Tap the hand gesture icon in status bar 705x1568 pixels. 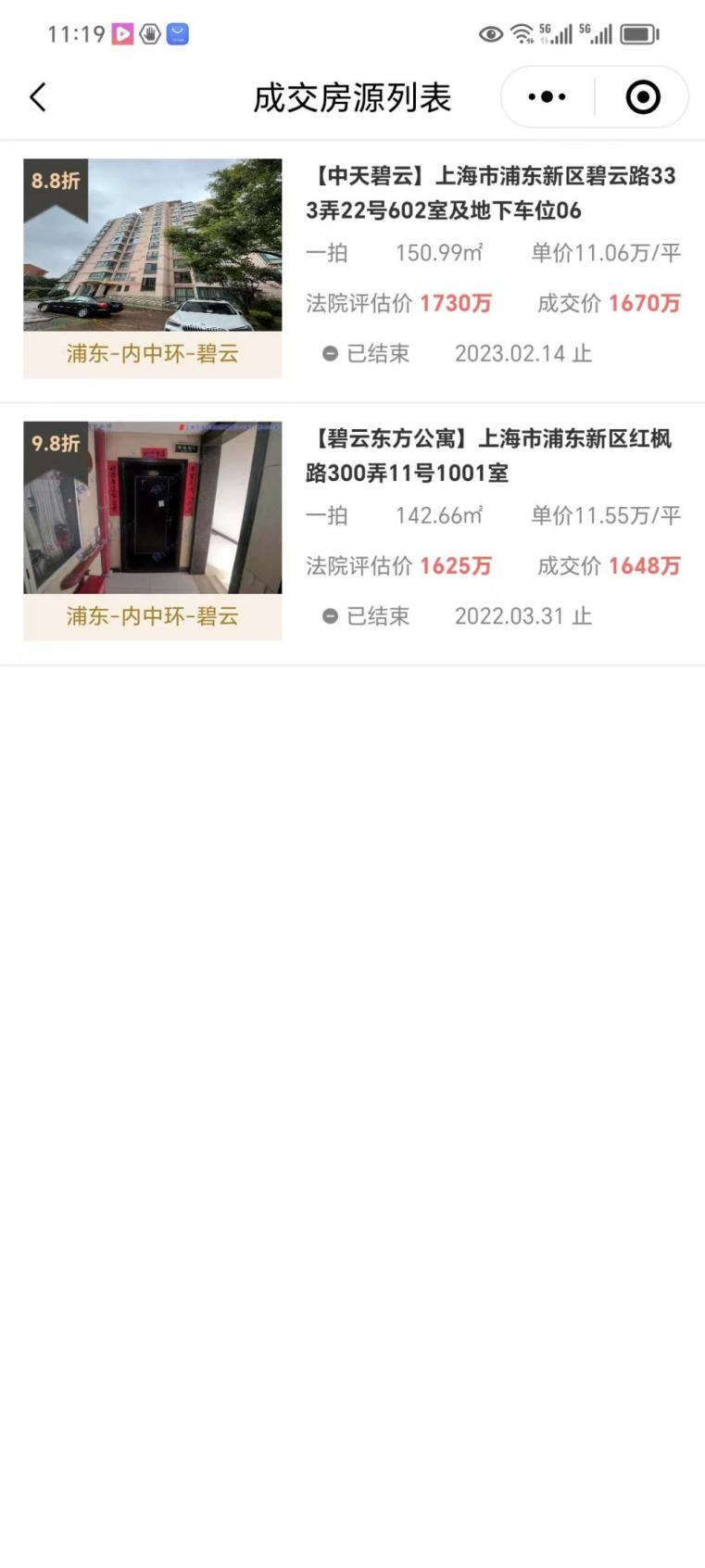tap(150, 32)
